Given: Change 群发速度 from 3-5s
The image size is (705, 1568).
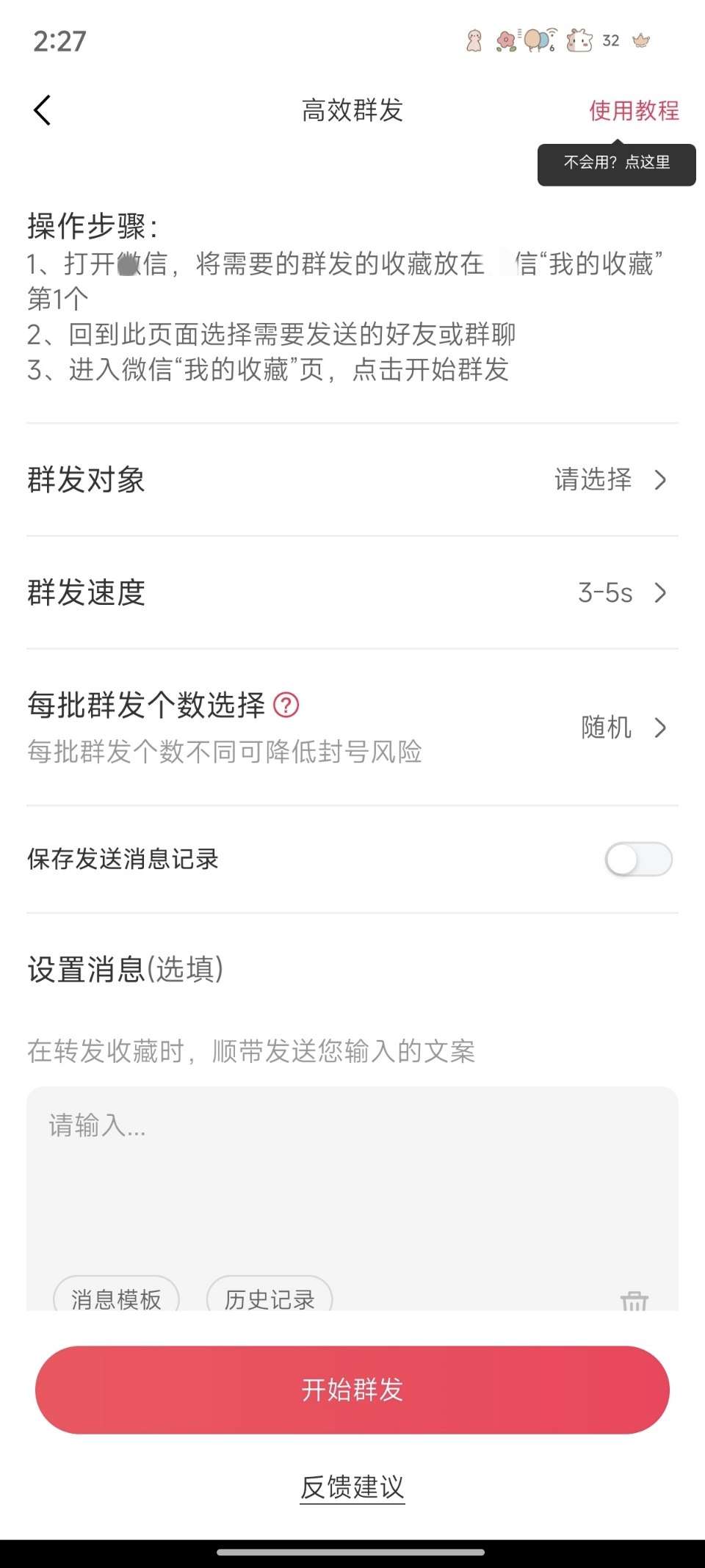Looking at the screenshot, I should point(352,595).
